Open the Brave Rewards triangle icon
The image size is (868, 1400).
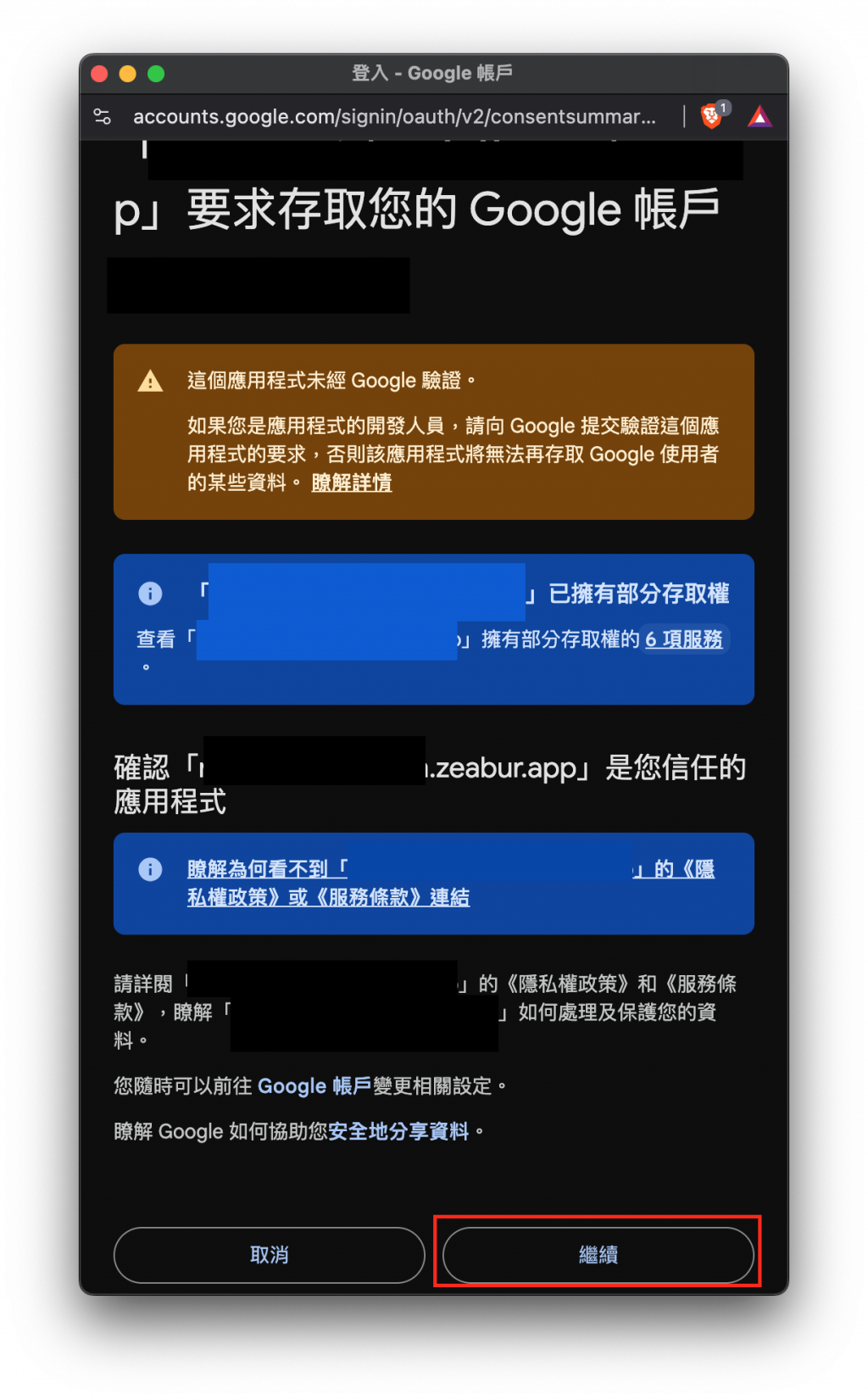tap(759, 116)
